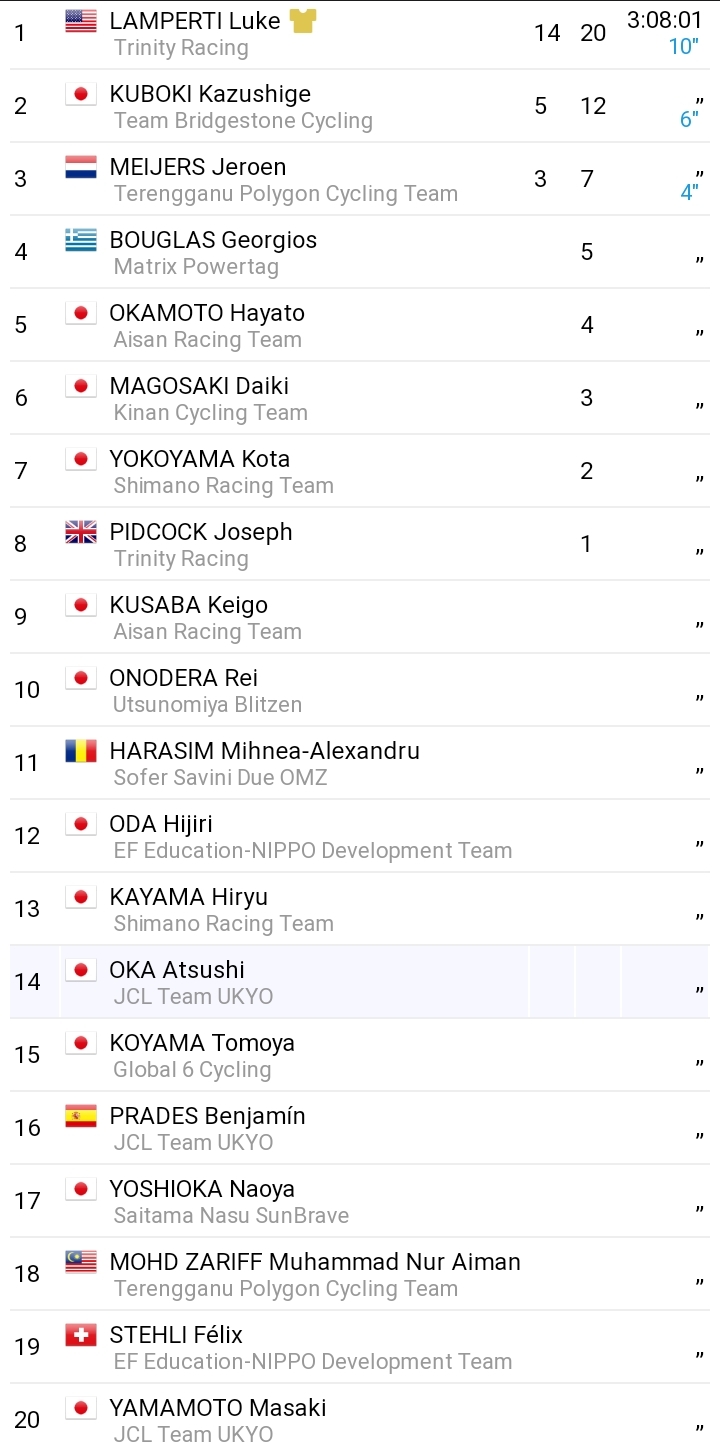Open MAGOSAKI Daiki's rider page

pos(200,386)
